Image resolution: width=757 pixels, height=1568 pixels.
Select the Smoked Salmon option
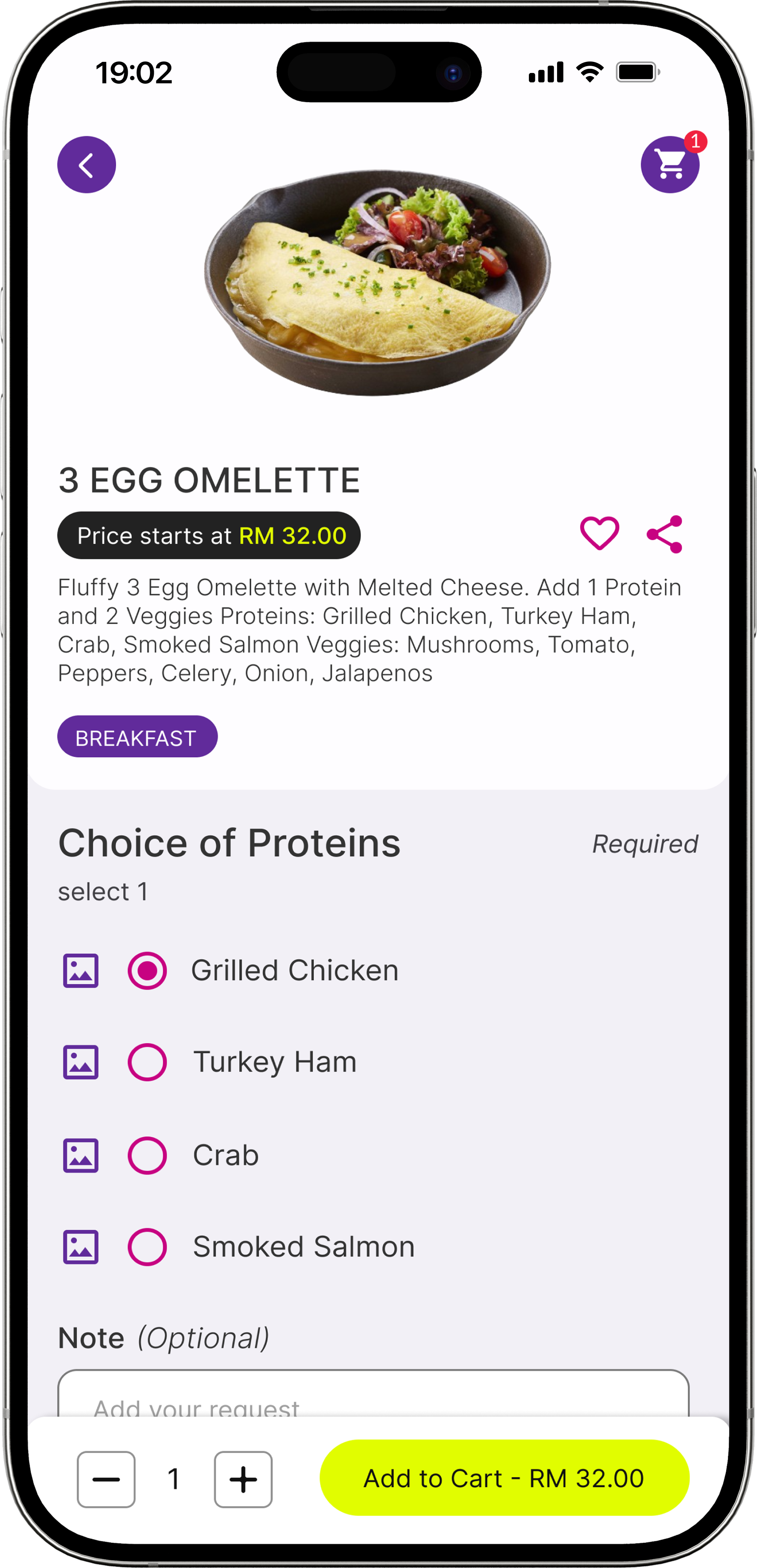click(147, 1247)
